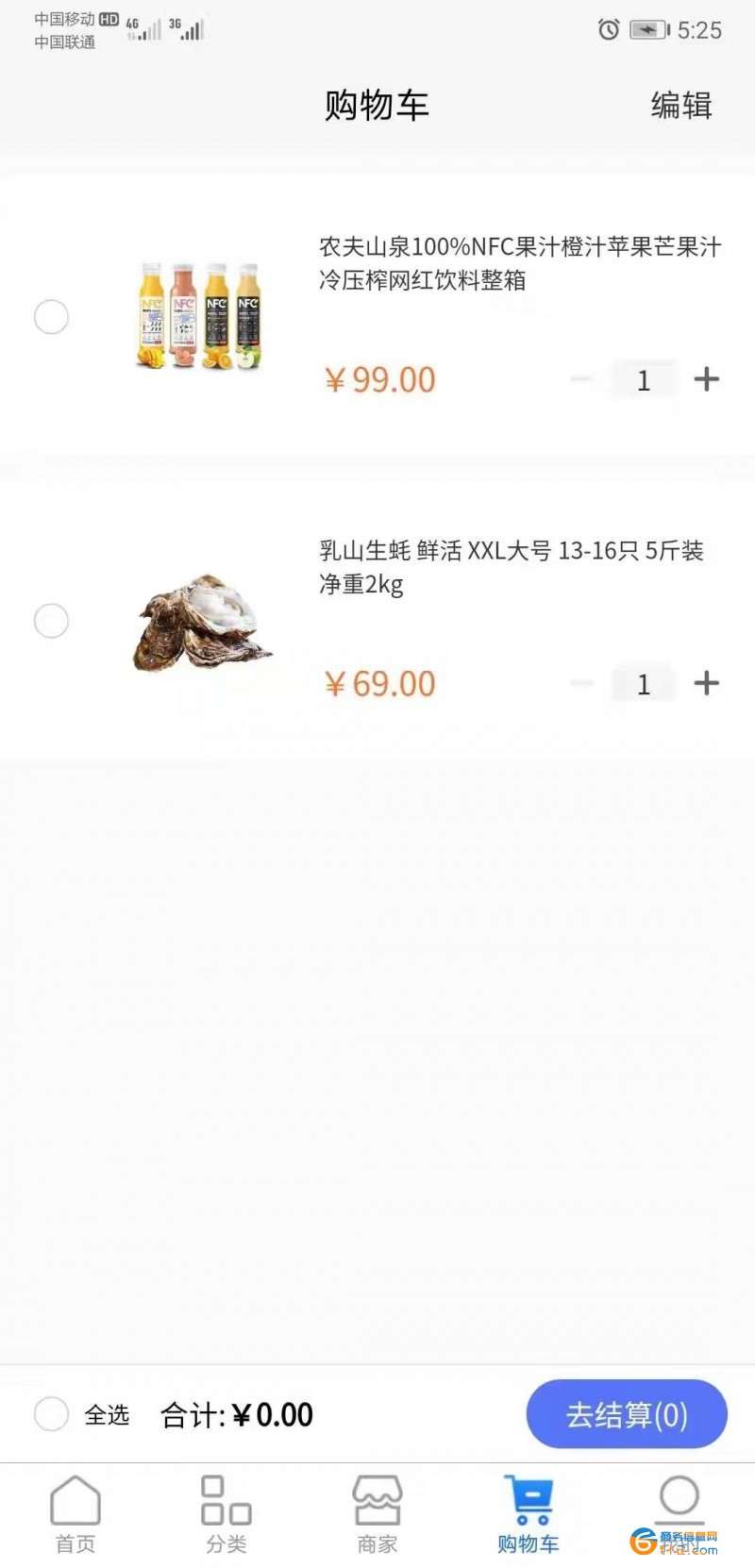Tap 编辑 to edit the cart
The width and height of the screenshot is (755, 1568).
pyautogui.click(x=680, y=105)
